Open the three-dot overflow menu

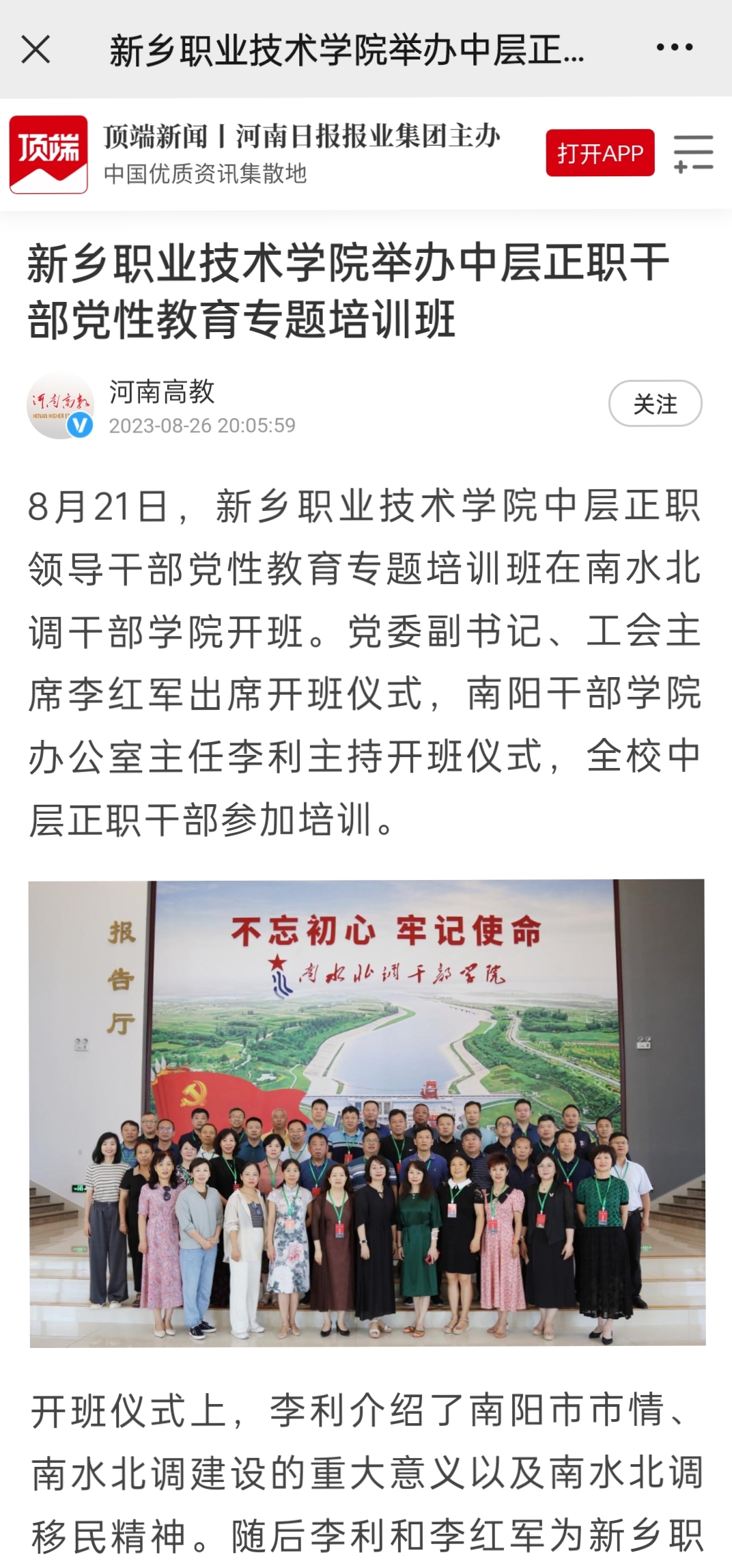[x=674, y=48]
